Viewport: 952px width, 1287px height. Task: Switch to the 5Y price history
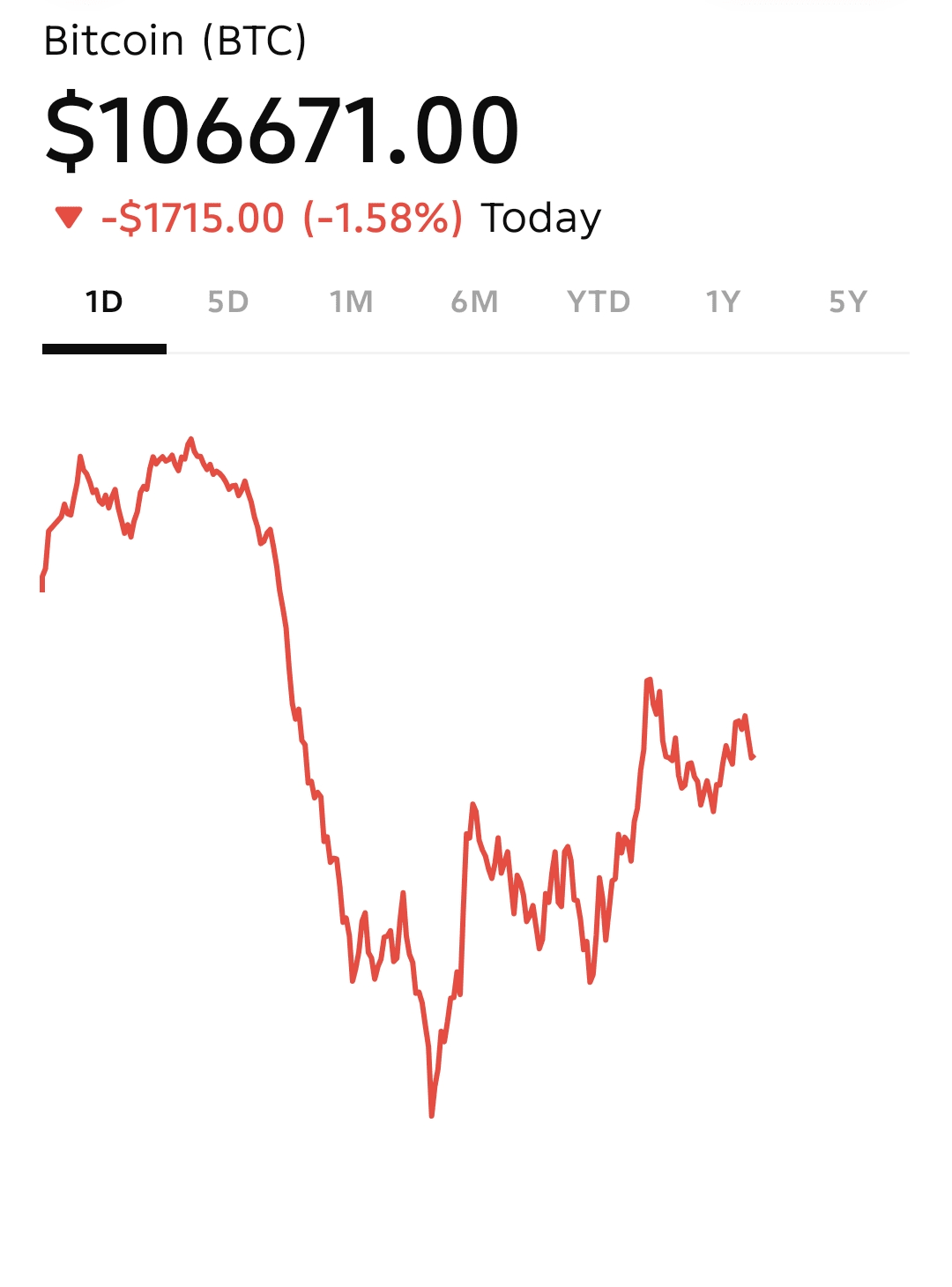[848, 302]
